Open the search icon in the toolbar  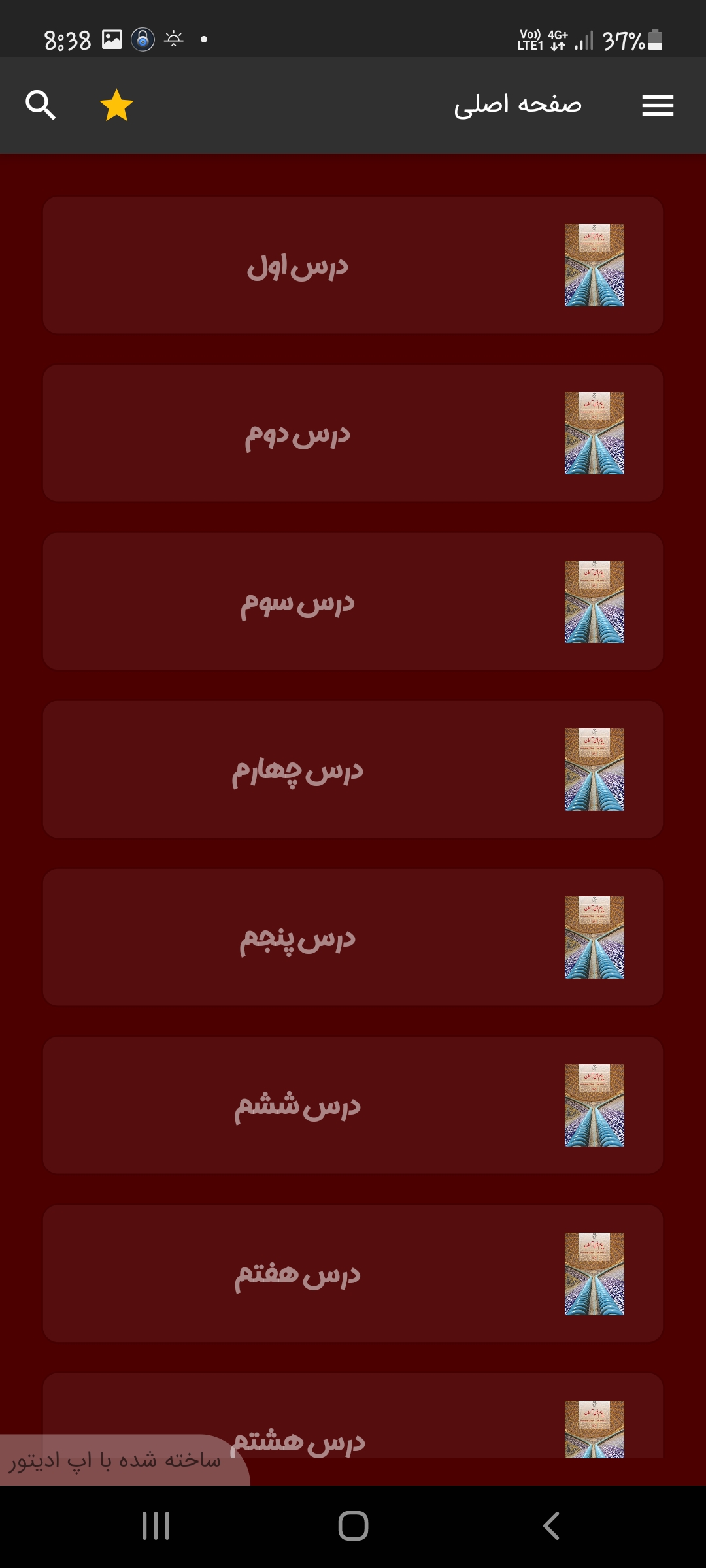pos(41,105)
